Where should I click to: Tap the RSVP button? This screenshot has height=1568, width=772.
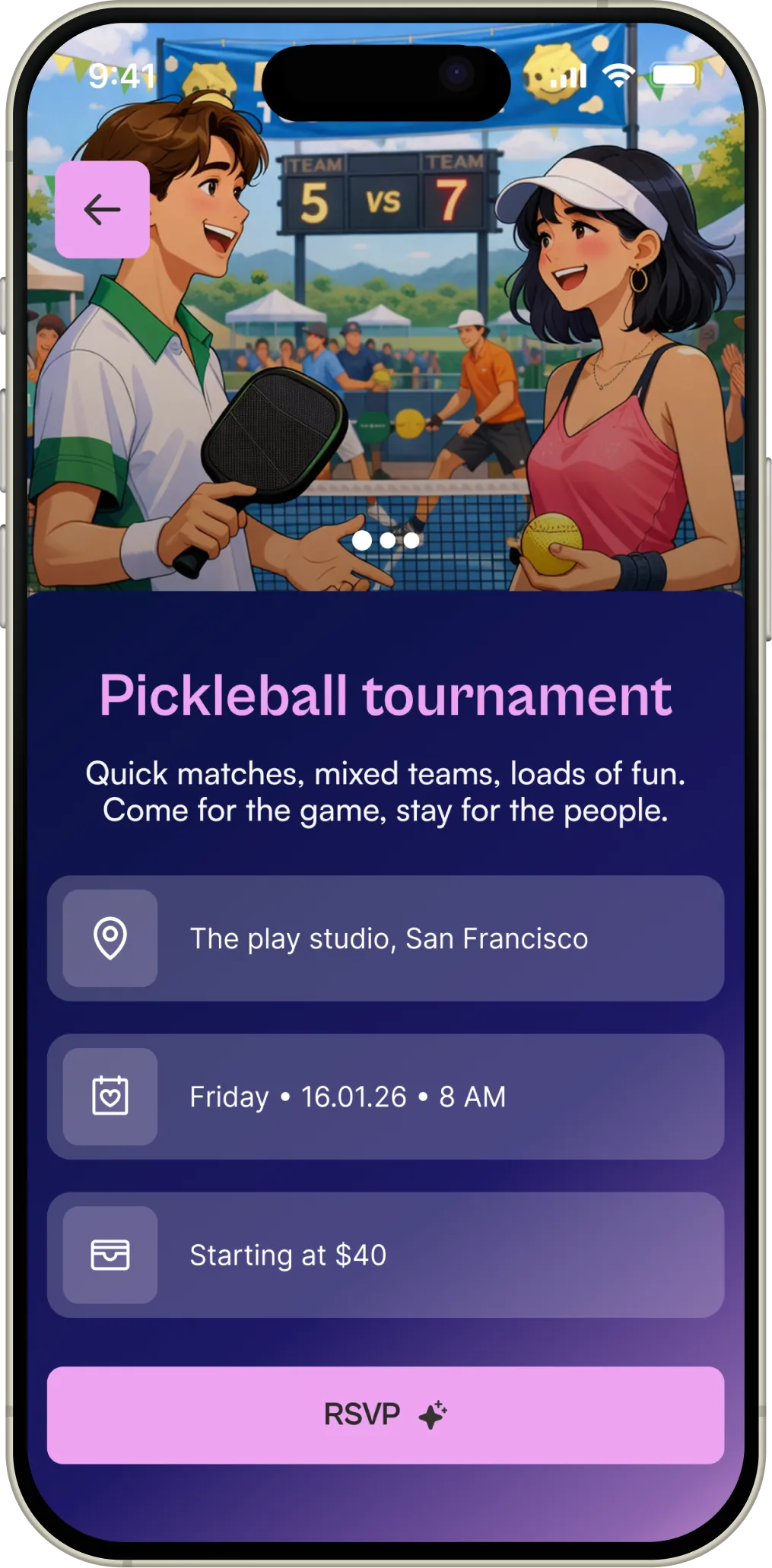tap(386, 1413)
